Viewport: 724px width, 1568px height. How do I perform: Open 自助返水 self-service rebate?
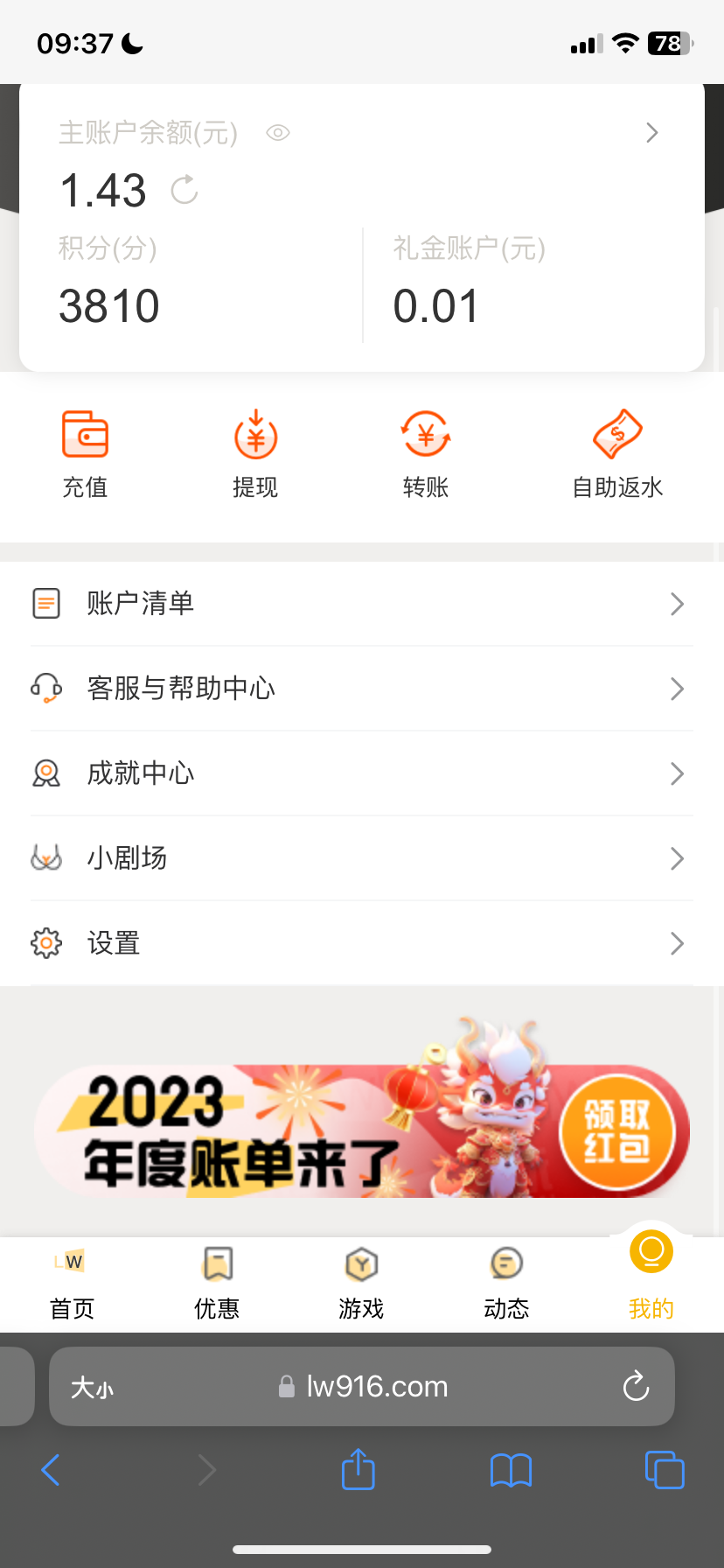(617, 453)
